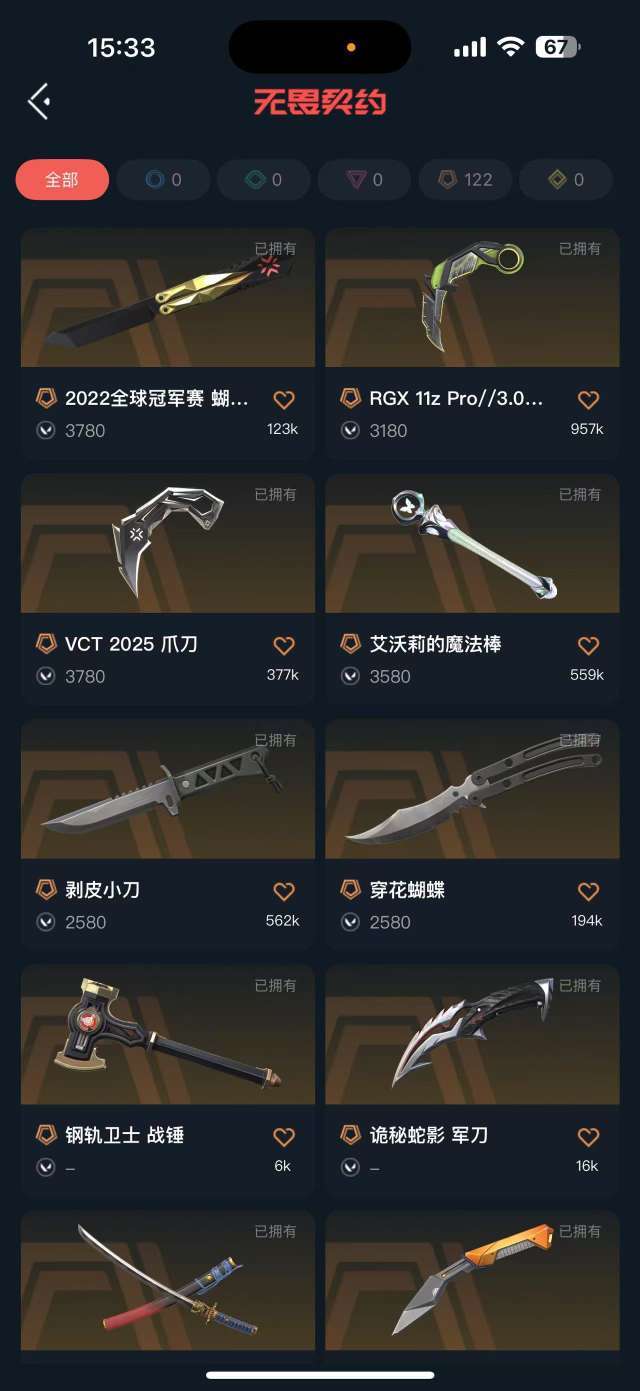Select the yellow diamond tier filter chip
Viewport: 640px width, 1391px height.
pos(566,180)
